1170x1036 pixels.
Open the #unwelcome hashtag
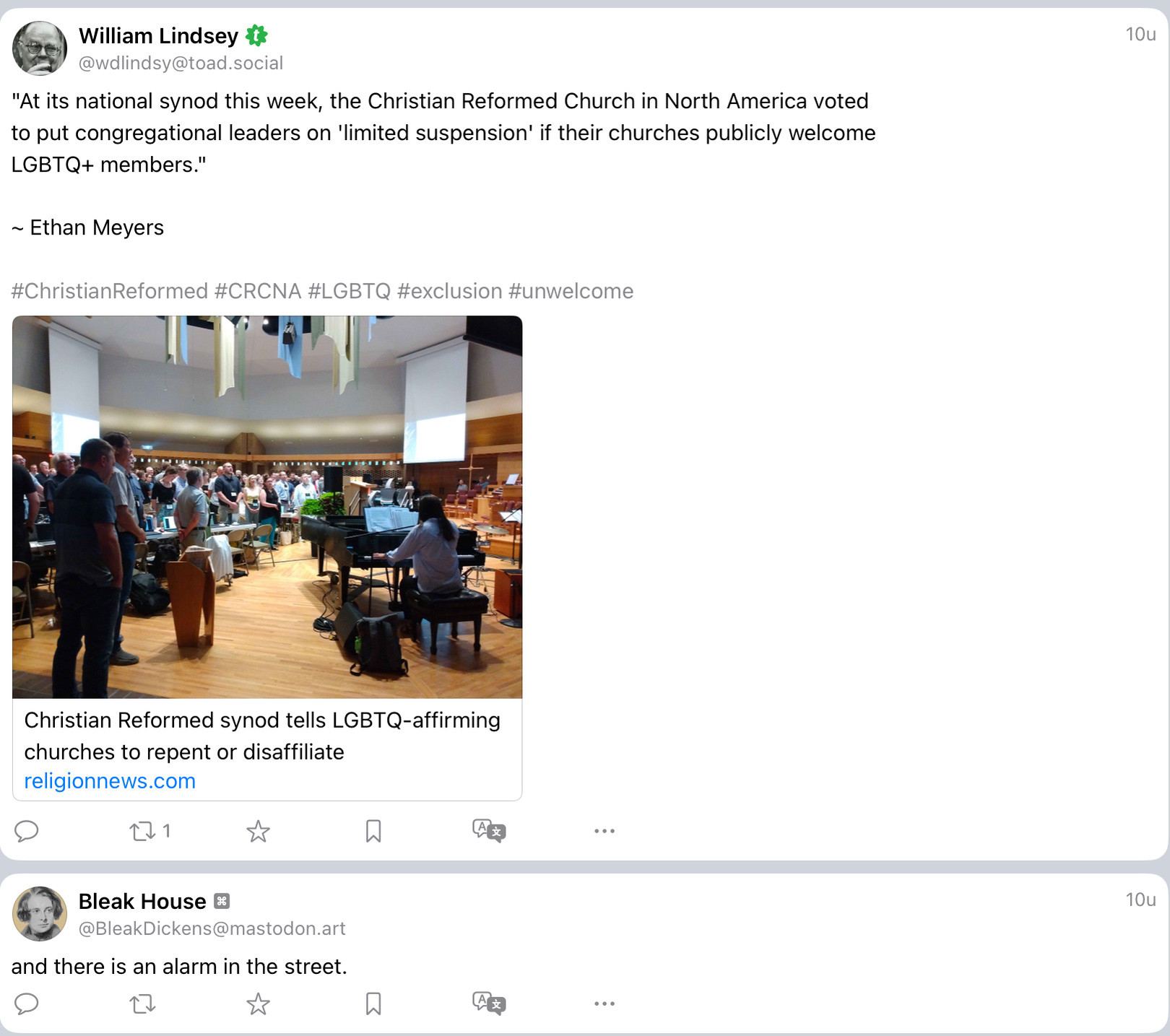(571, 291)
